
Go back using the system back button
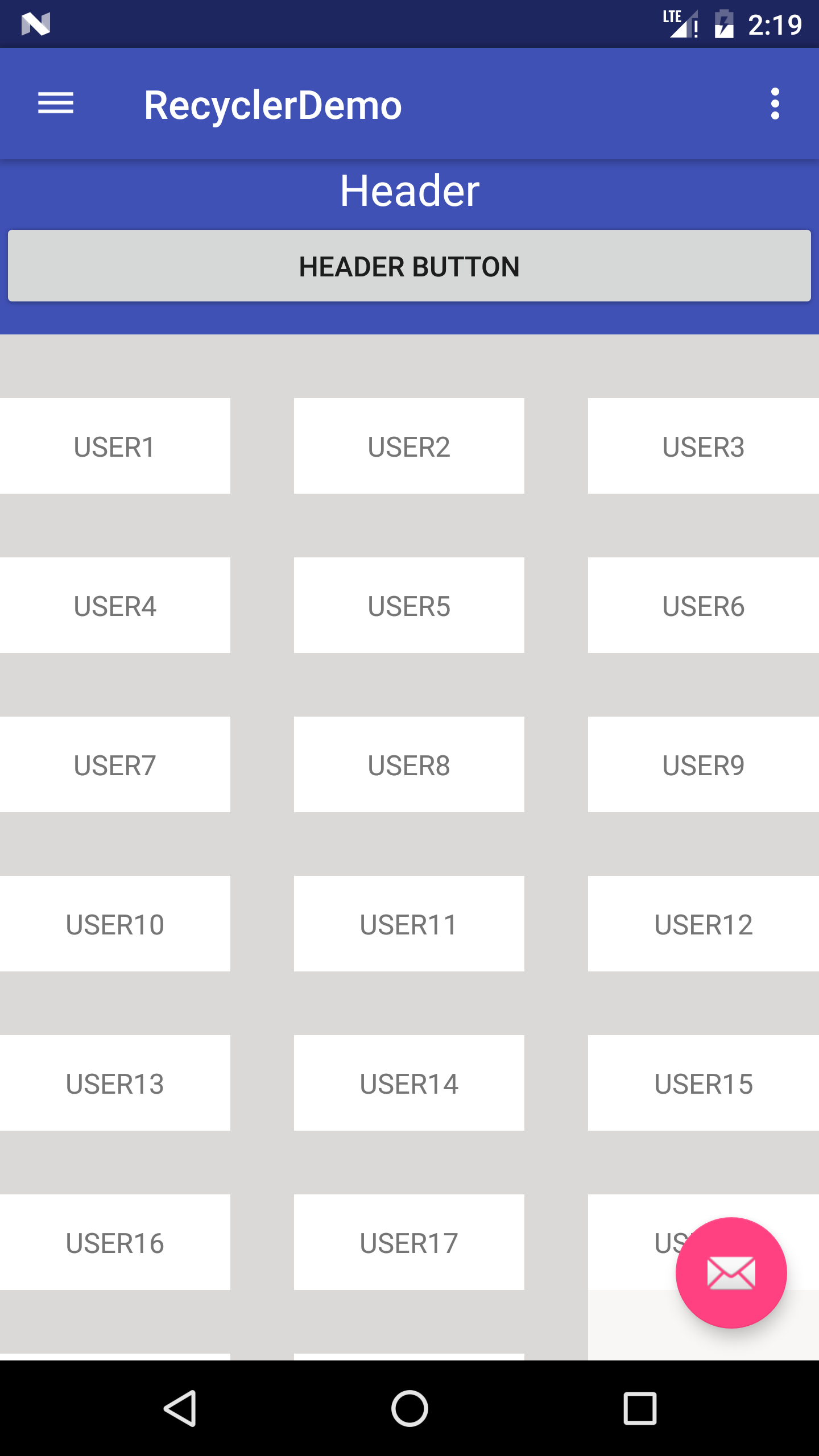click(x=180, y=1408)
